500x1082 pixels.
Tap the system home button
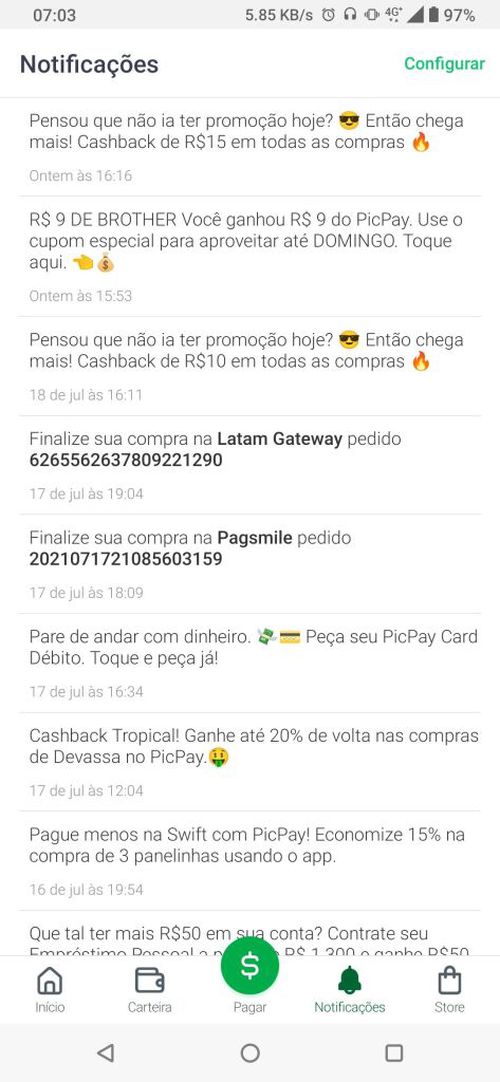click(250, 1052)
